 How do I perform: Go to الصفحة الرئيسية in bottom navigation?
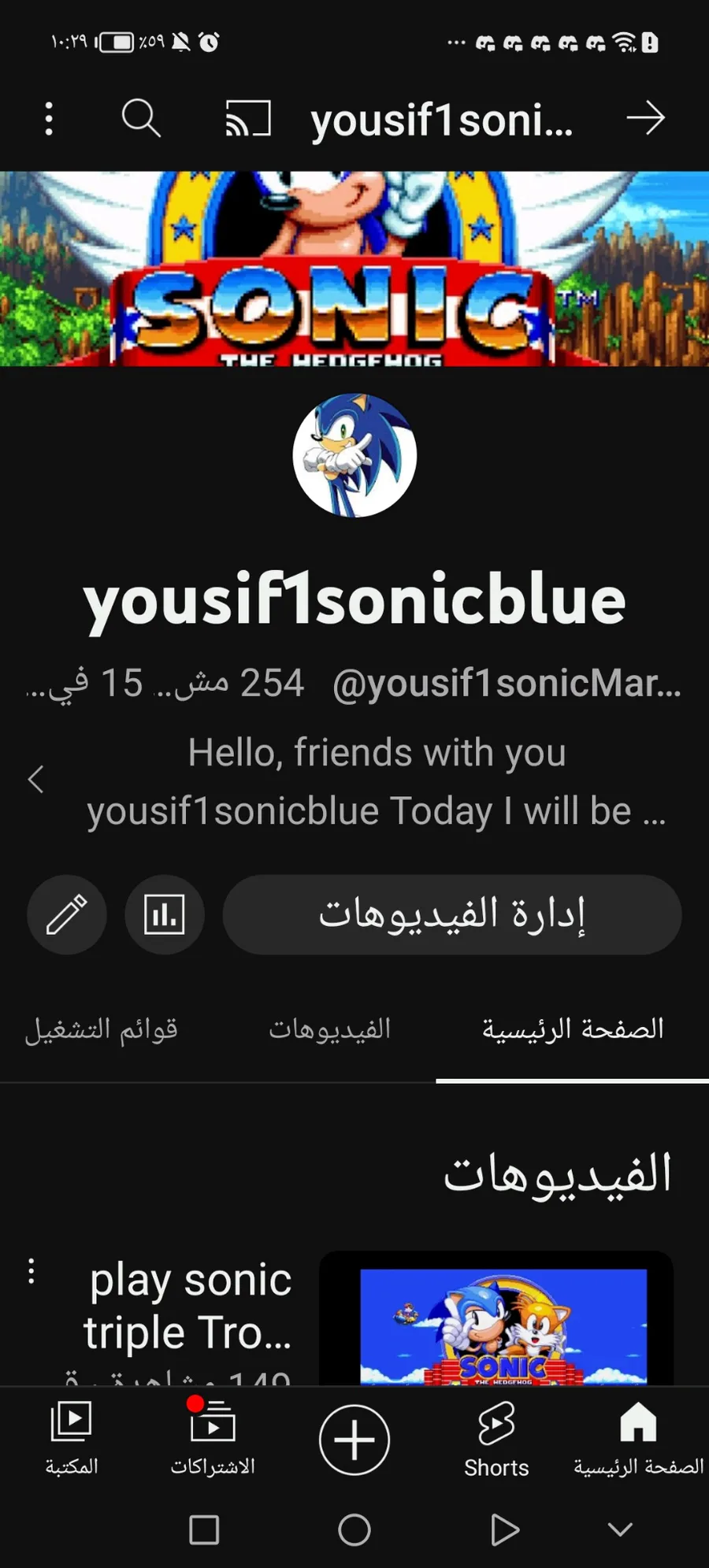[638, 1438]
